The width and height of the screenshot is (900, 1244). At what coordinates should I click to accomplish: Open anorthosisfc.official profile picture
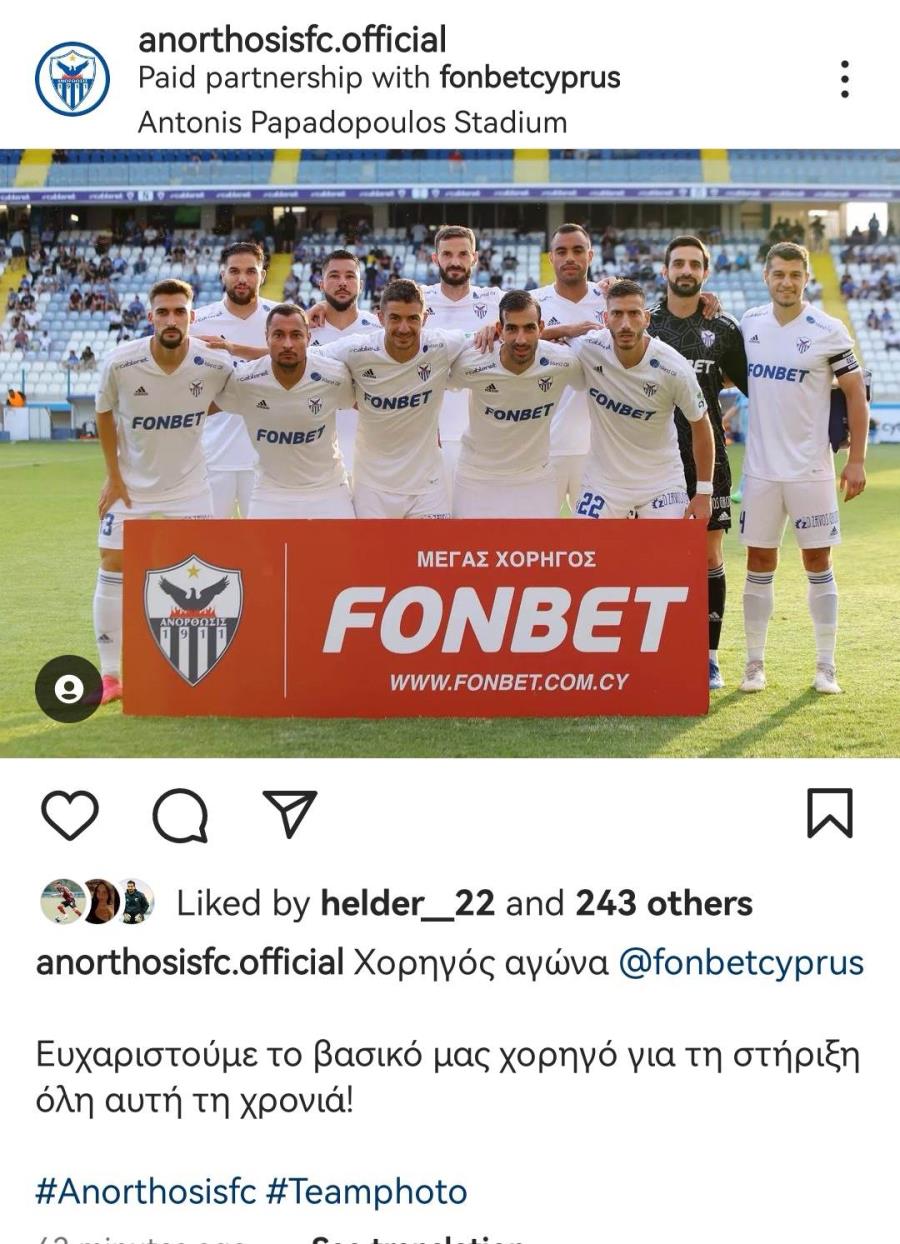point(72,79)
